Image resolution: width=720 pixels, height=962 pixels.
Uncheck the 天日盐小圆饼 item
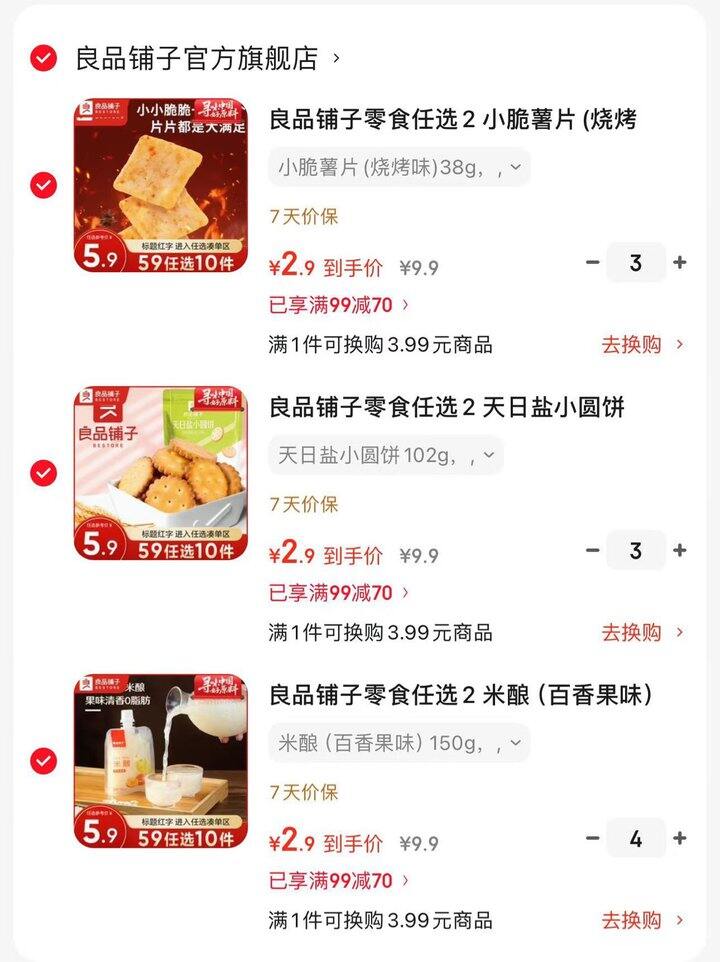[43, 473]
